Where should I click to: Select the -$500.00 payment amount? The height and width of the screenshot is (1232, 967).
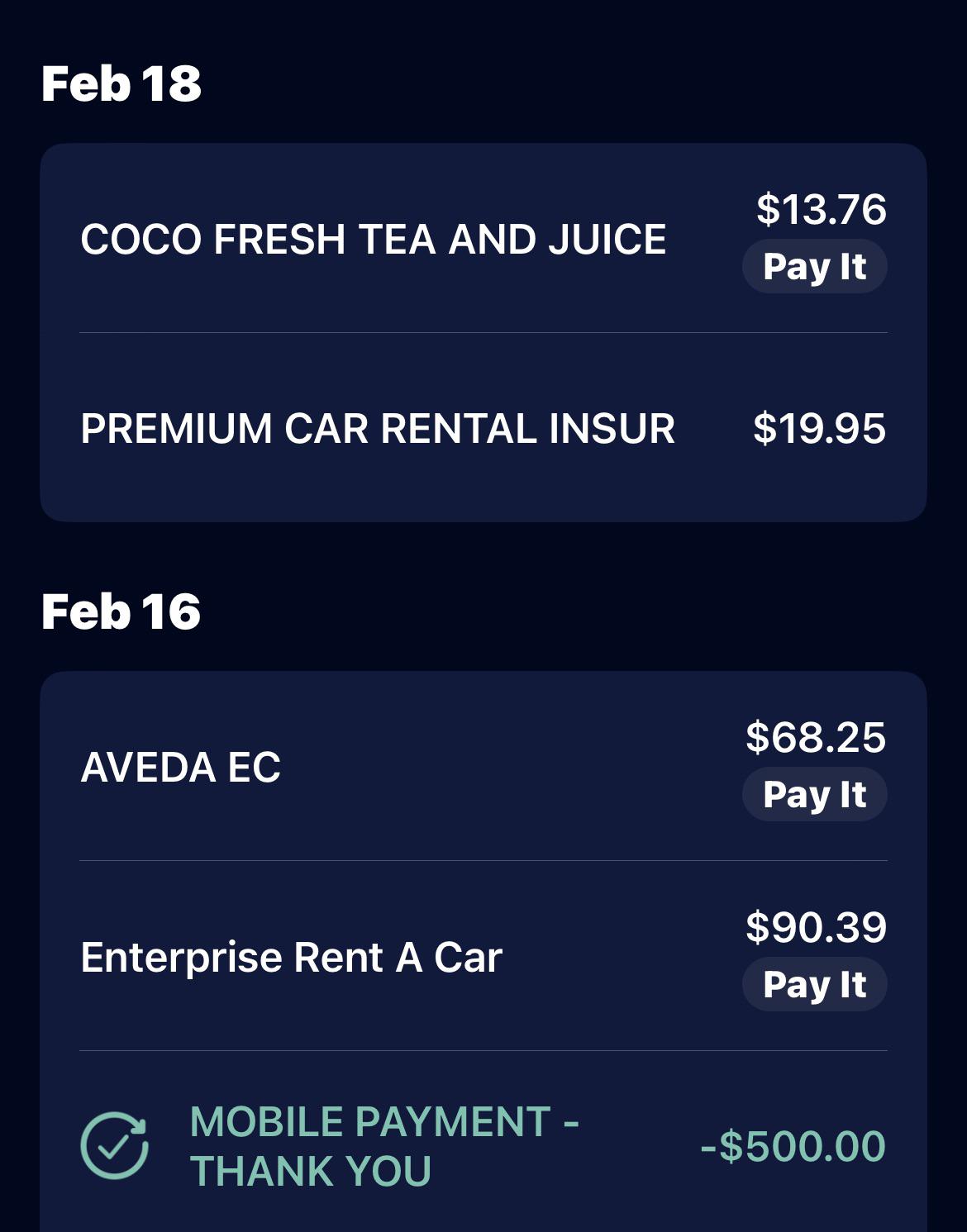[x=793, y=1145]
